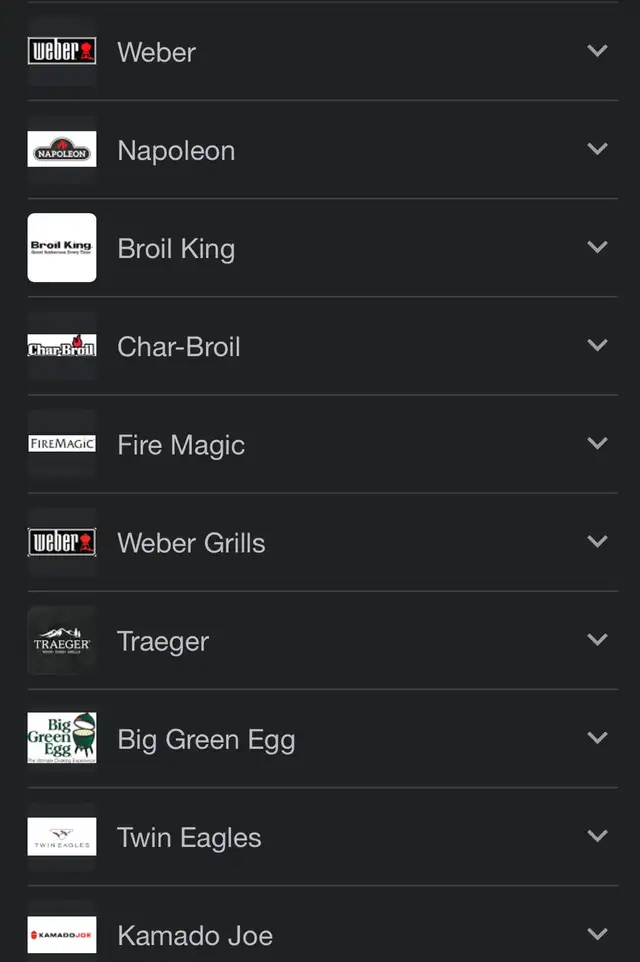Unfold the Twin Eagles row
The height and width of the screenshot is (962, 640).
(597, 835)
